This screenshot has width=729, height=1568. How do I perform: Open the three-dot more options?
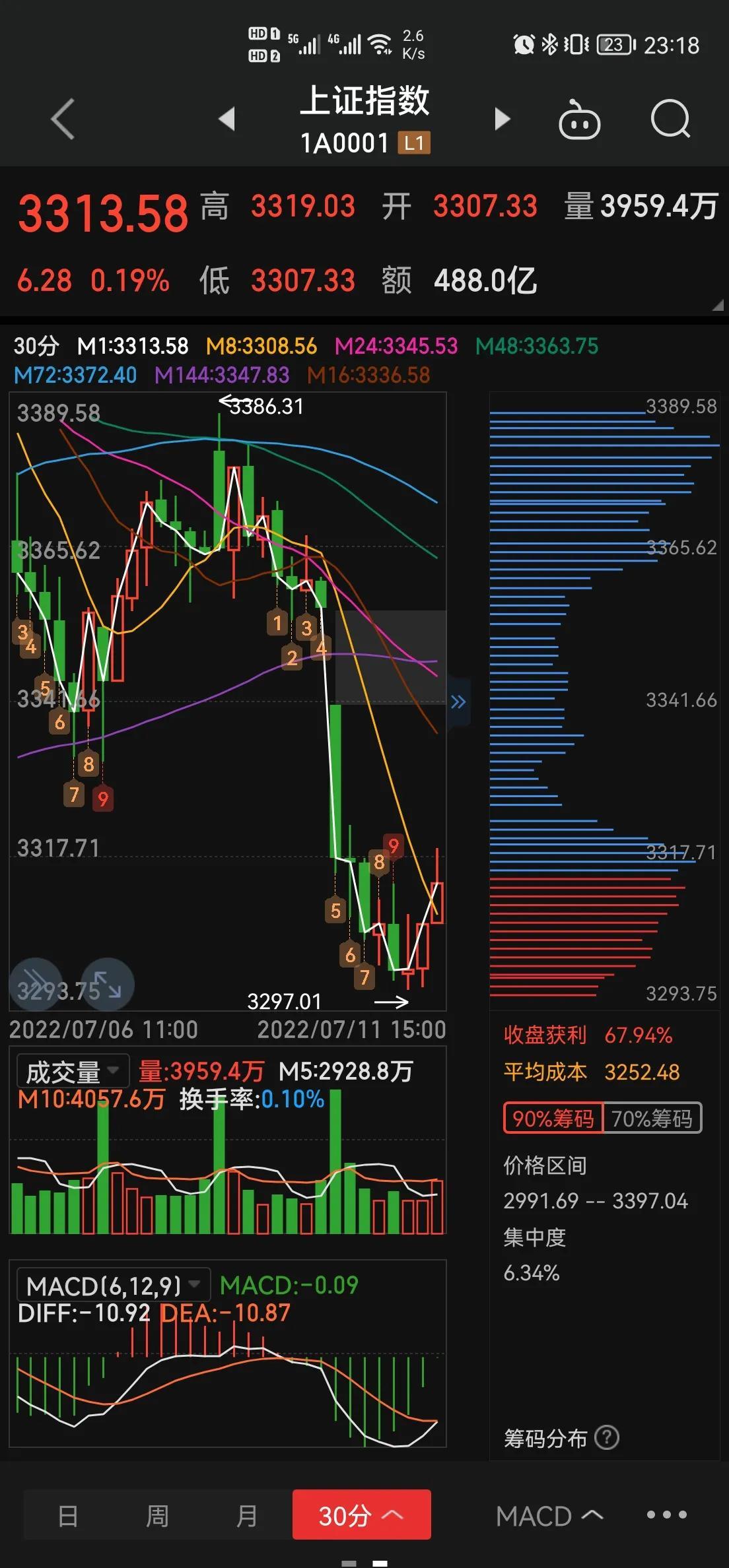pyautogui.click(x=667, y=1515)
